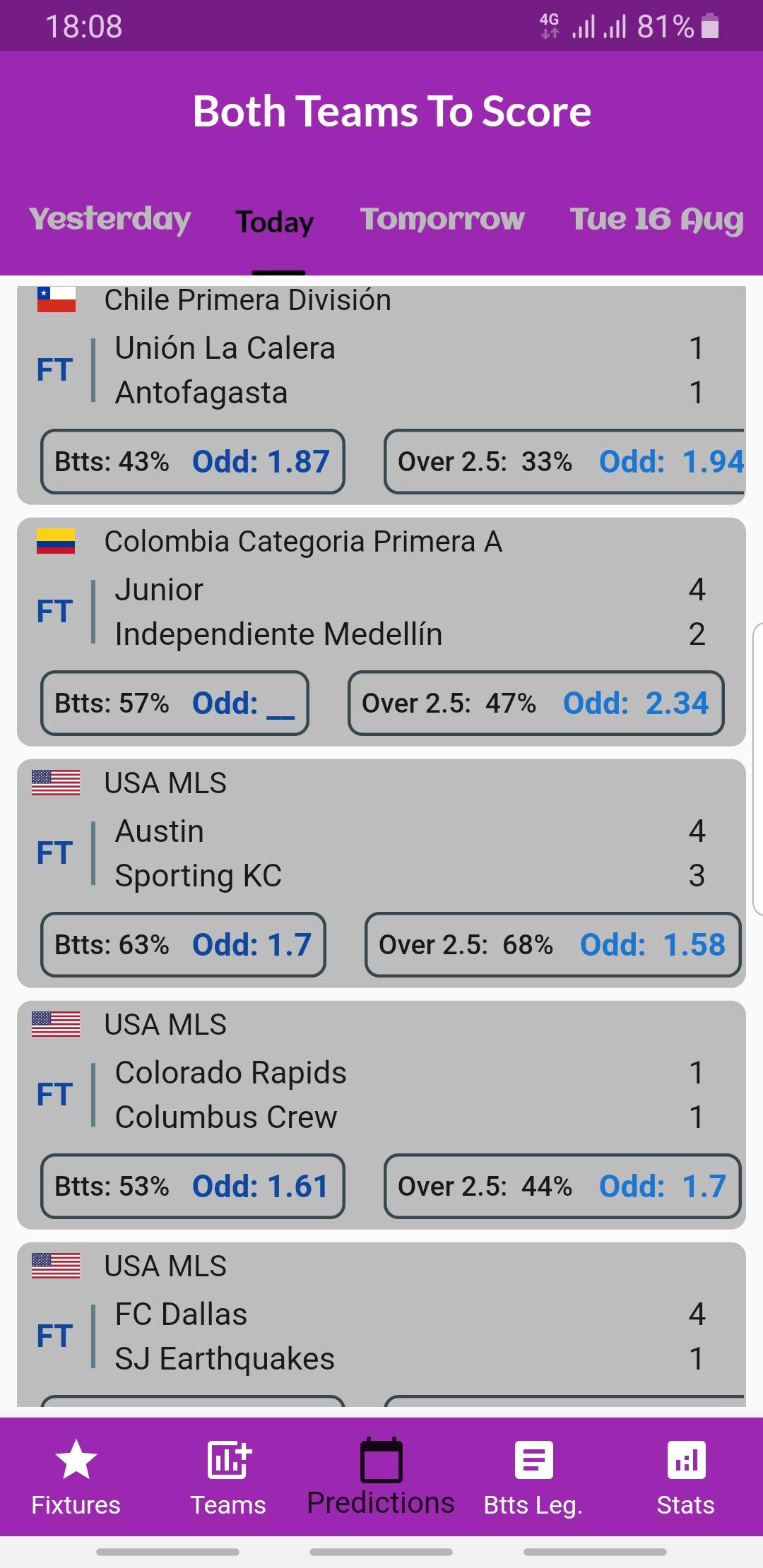Viewport: 763px width, 1568px height.
Task: Open the Teams section
Action: coord(228,1478)
